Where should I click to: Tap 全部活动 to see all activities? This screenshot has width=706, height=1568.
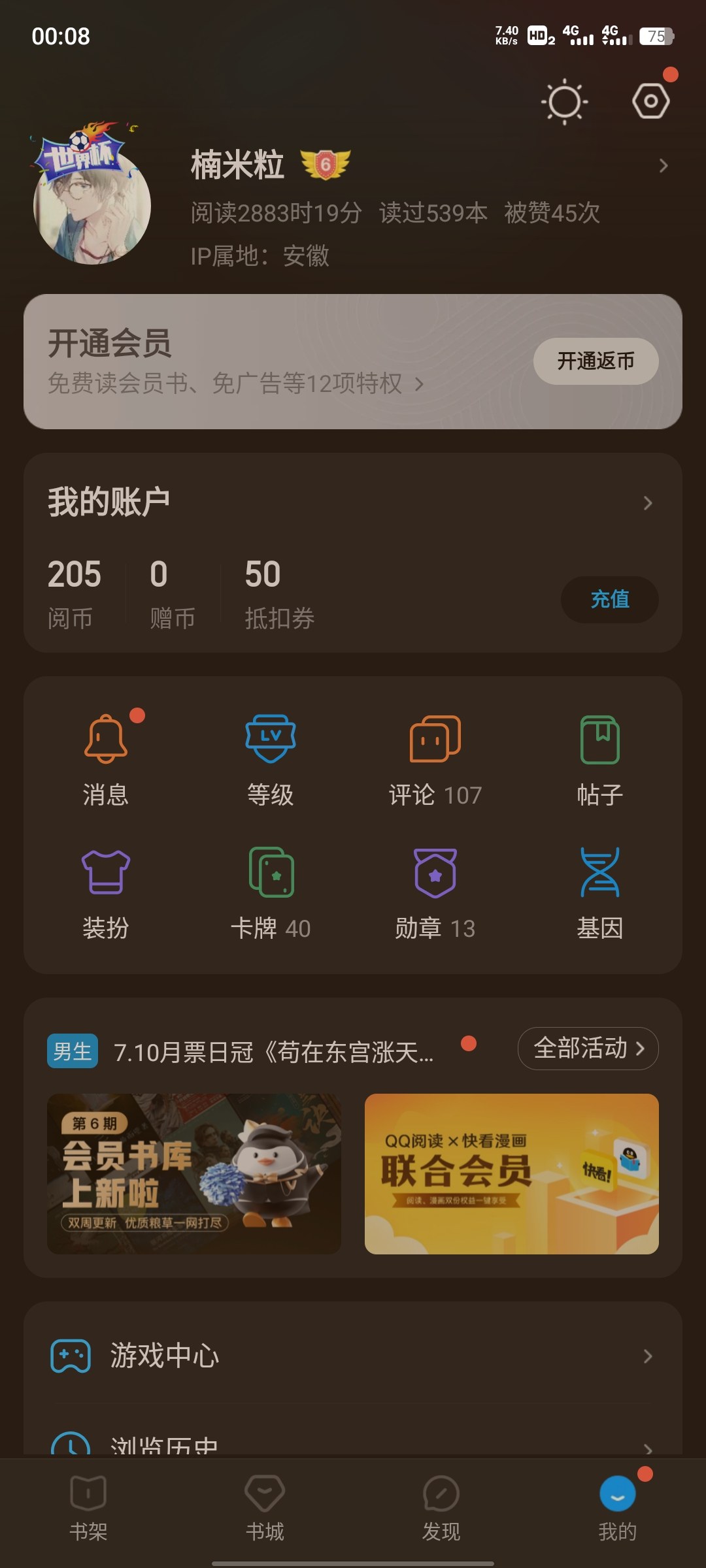click(588, 1048)
